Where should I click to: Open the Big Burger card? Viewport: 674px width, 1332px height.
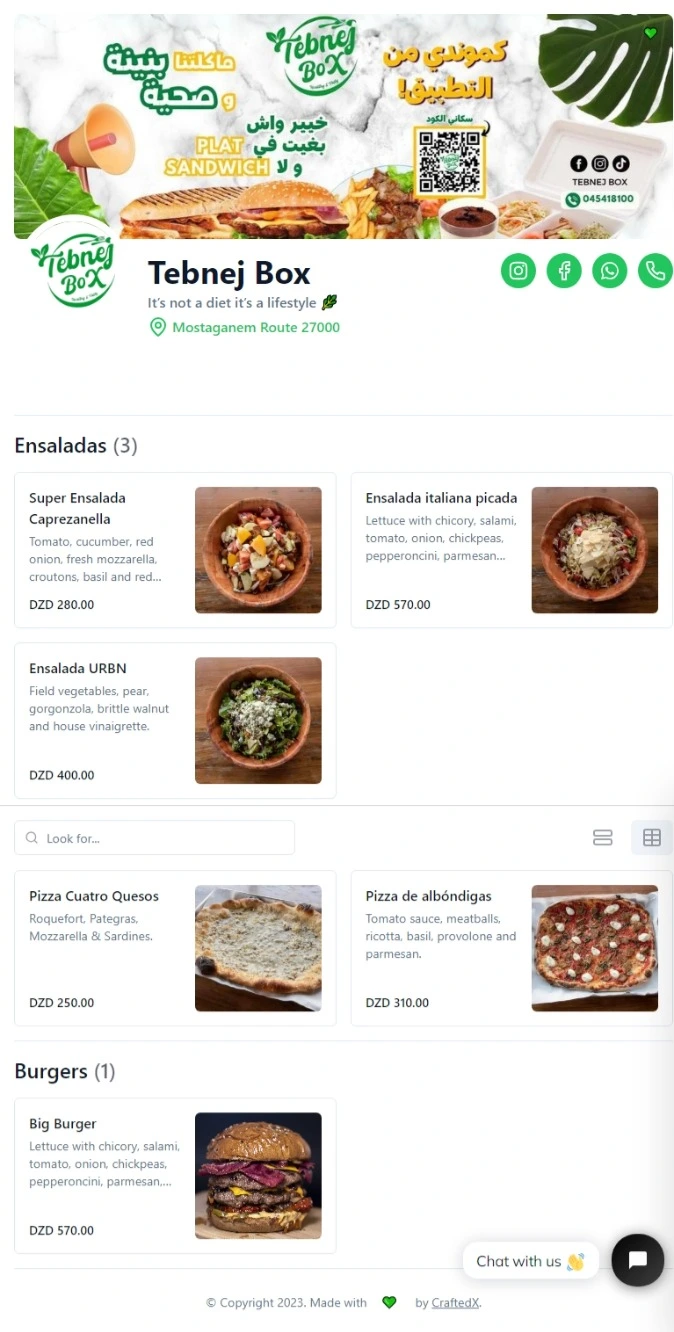[175, 1176]
